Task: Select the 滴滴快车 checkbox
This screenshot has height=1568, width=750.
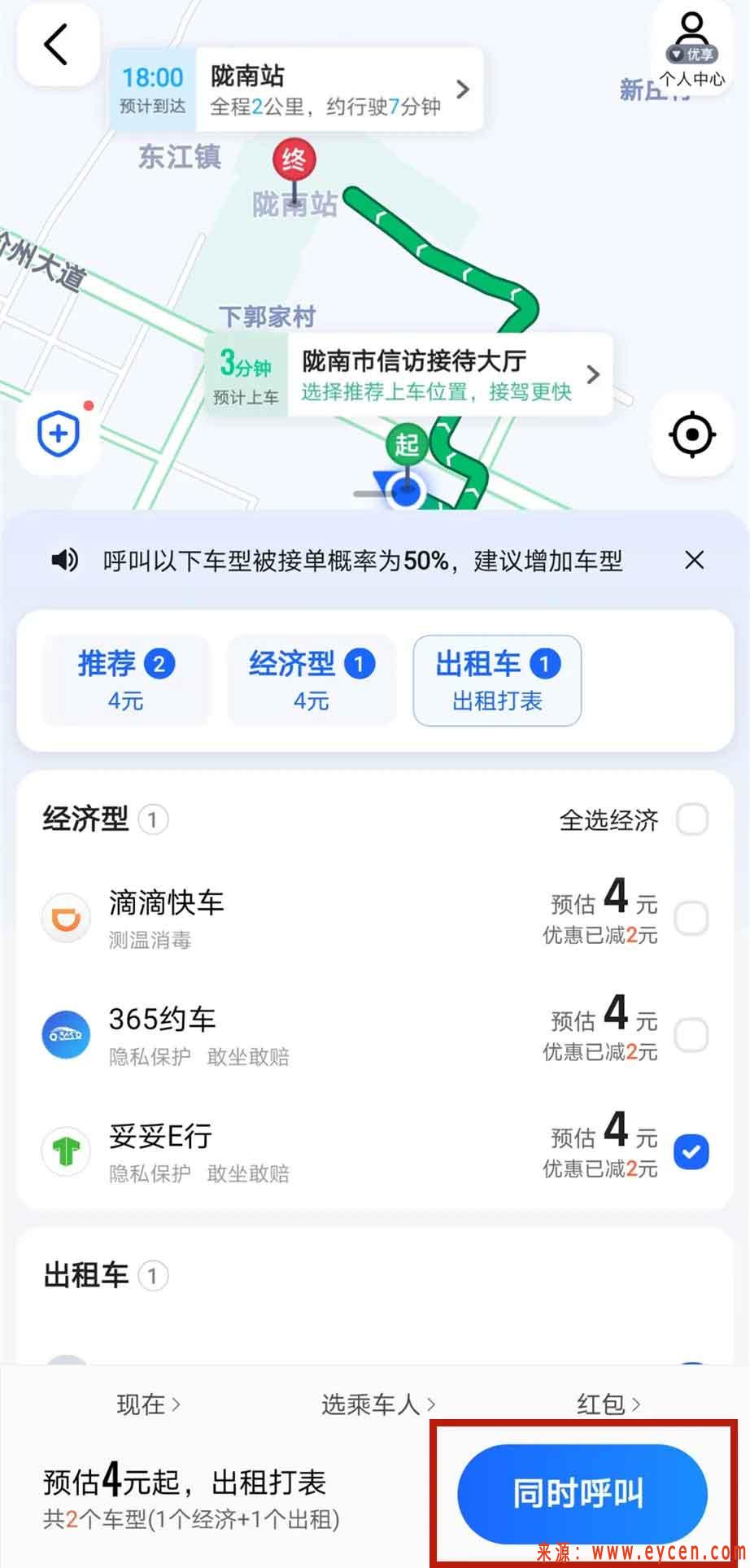Action: coord(691,919)
